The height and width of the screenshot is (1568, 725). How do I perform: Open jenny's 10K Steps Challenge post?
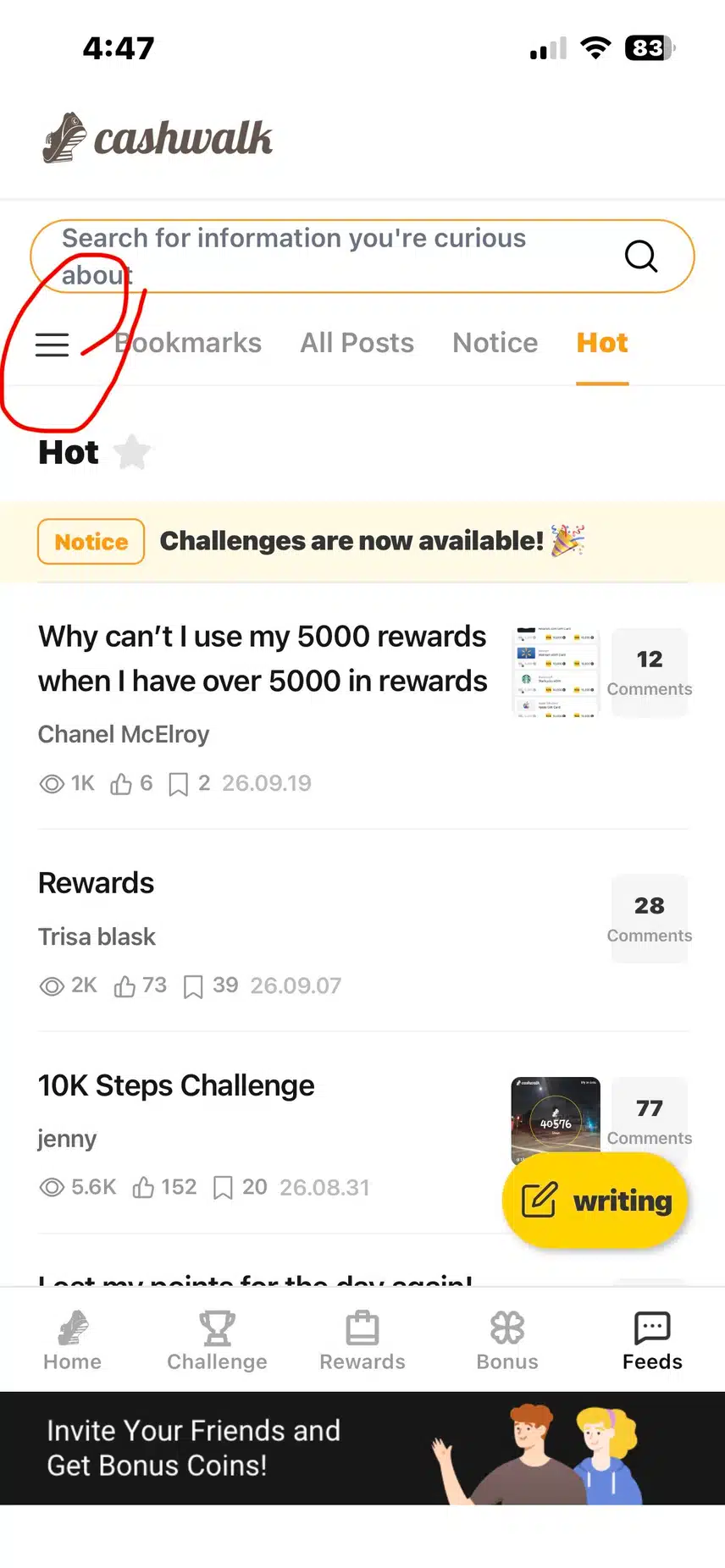176,1085
